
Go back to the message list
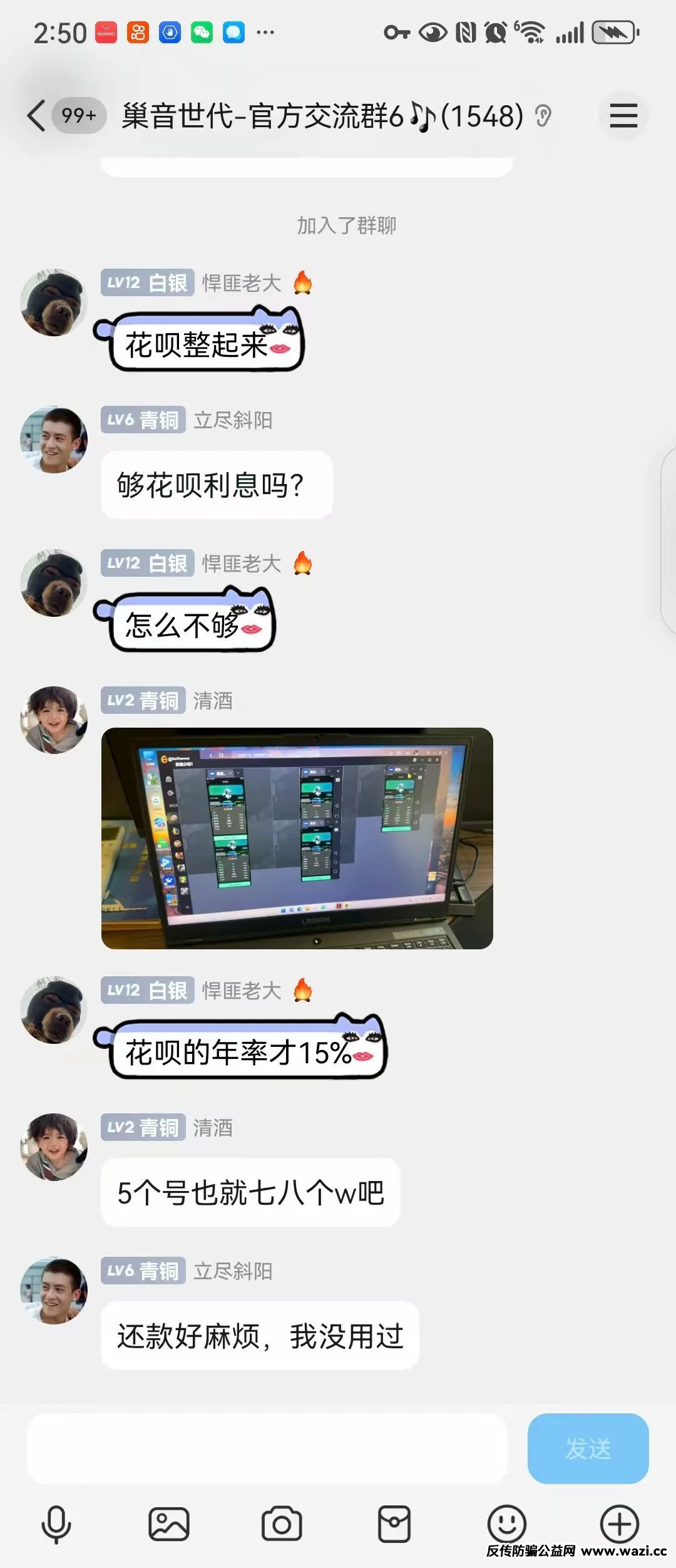(x=37, y=116)
